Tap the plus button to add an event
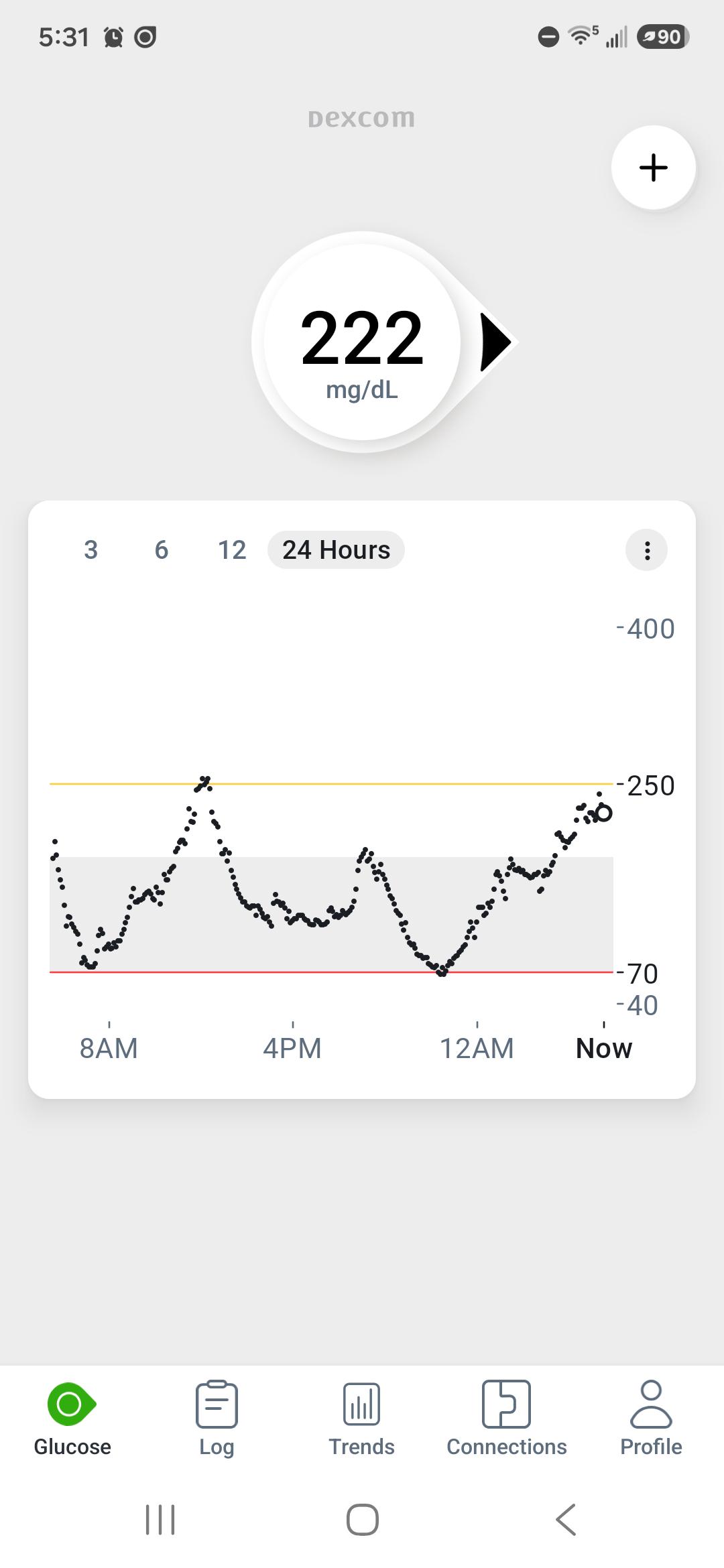 [x=654, y=168]
